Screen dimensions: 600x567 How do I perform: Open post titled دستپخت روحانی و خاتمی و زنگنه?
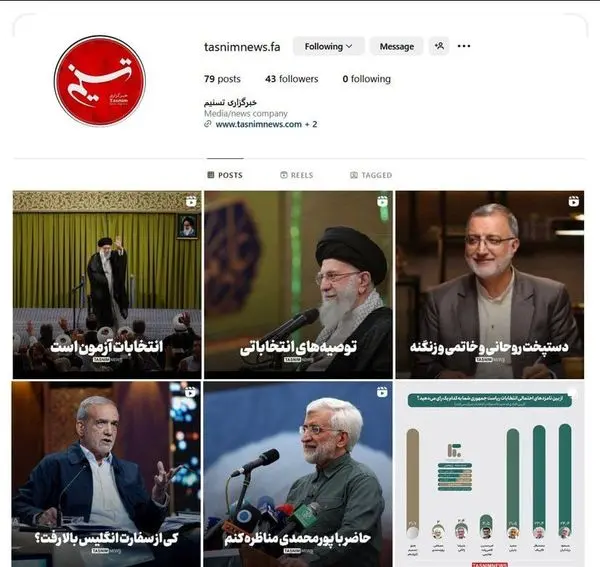tap(489, 284)
